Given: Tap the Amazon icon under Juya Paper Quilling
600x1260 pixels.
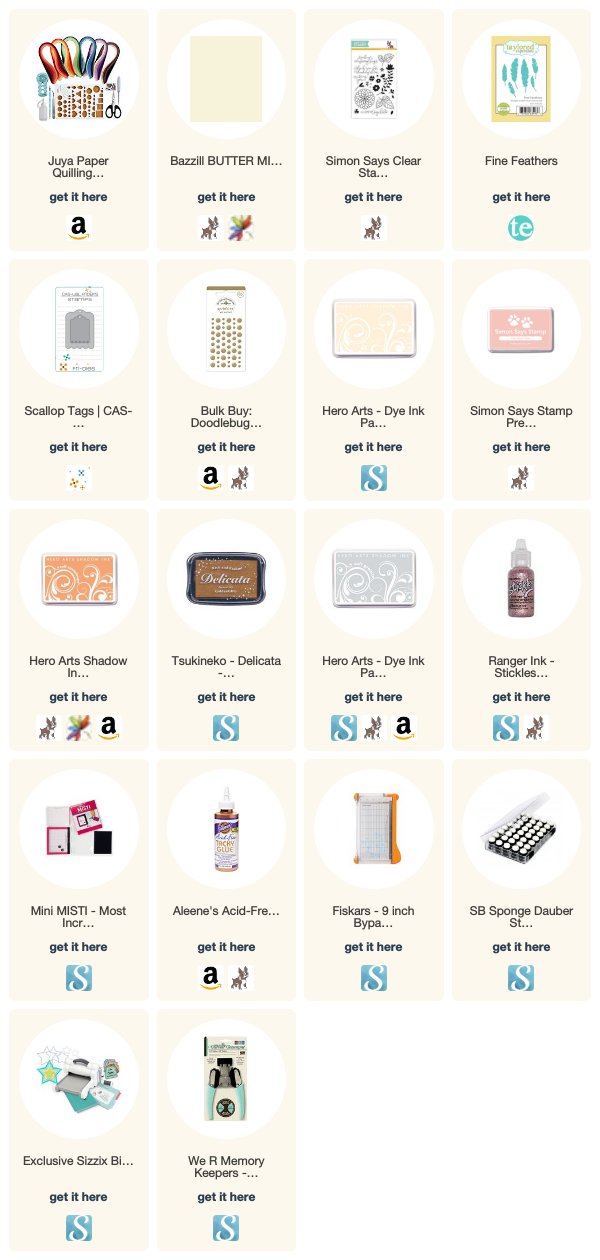Looking at the screenshot, I should point(79,228).
